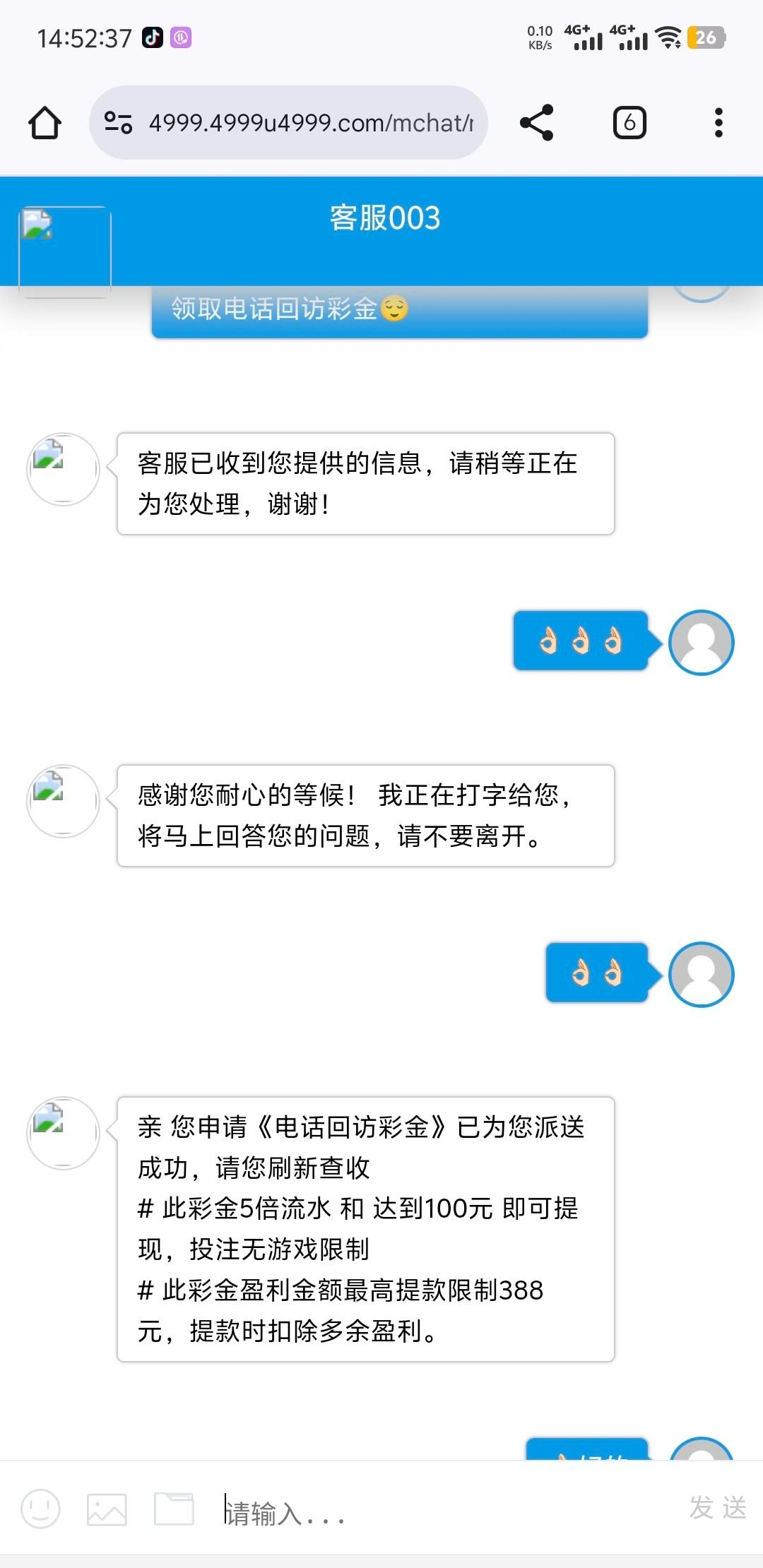Open the emoji picker
Viewport: 763px width, 1568px height.
click(40, 1509)
